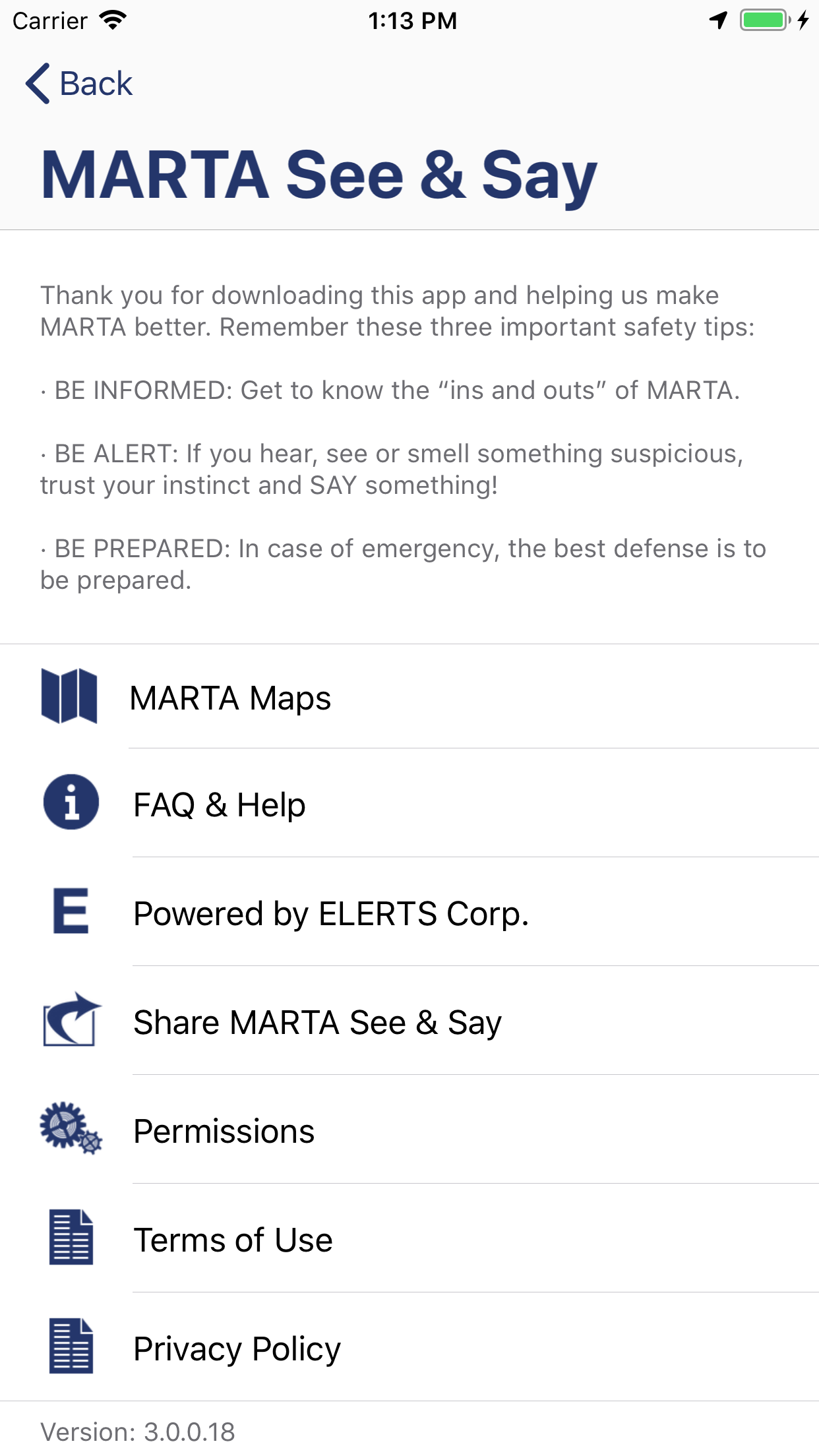
Task: Open the Privacy Policy page
Action: click(237, 1349)
